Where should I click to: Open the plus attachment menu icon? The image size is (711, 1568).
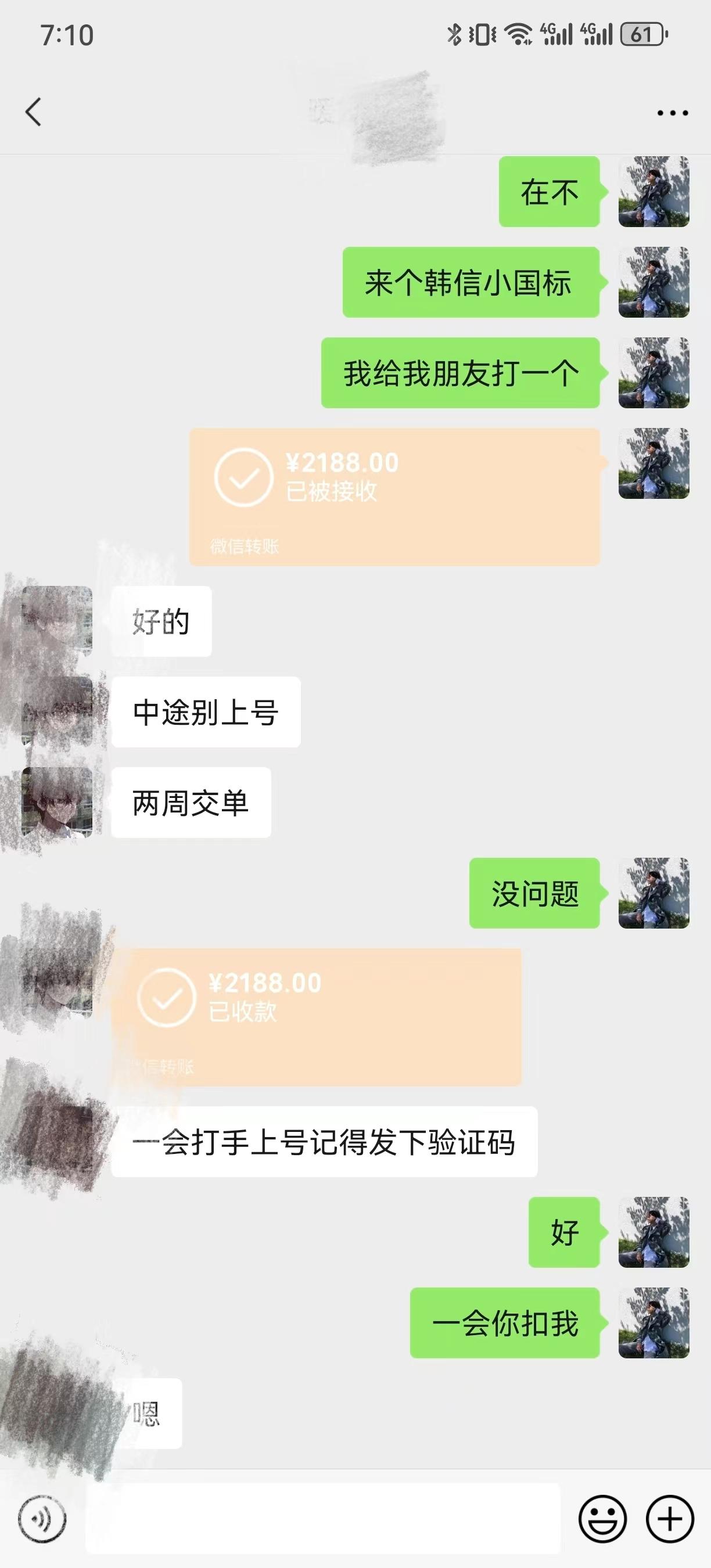[669, 1517]
